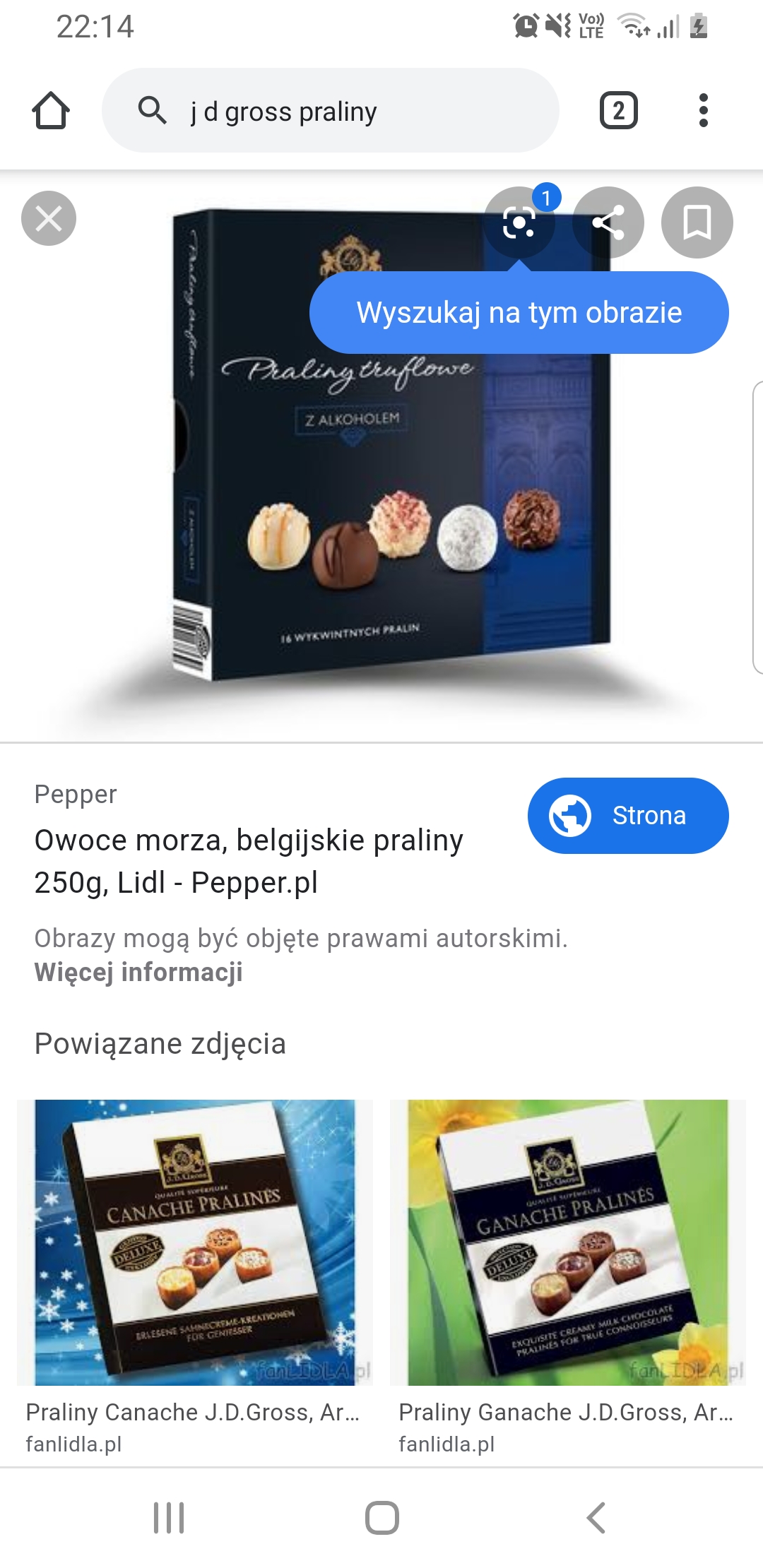Open the browser overflow menu
The height and width of the screenshot is (1568, 763).
(x=702, y=111)
